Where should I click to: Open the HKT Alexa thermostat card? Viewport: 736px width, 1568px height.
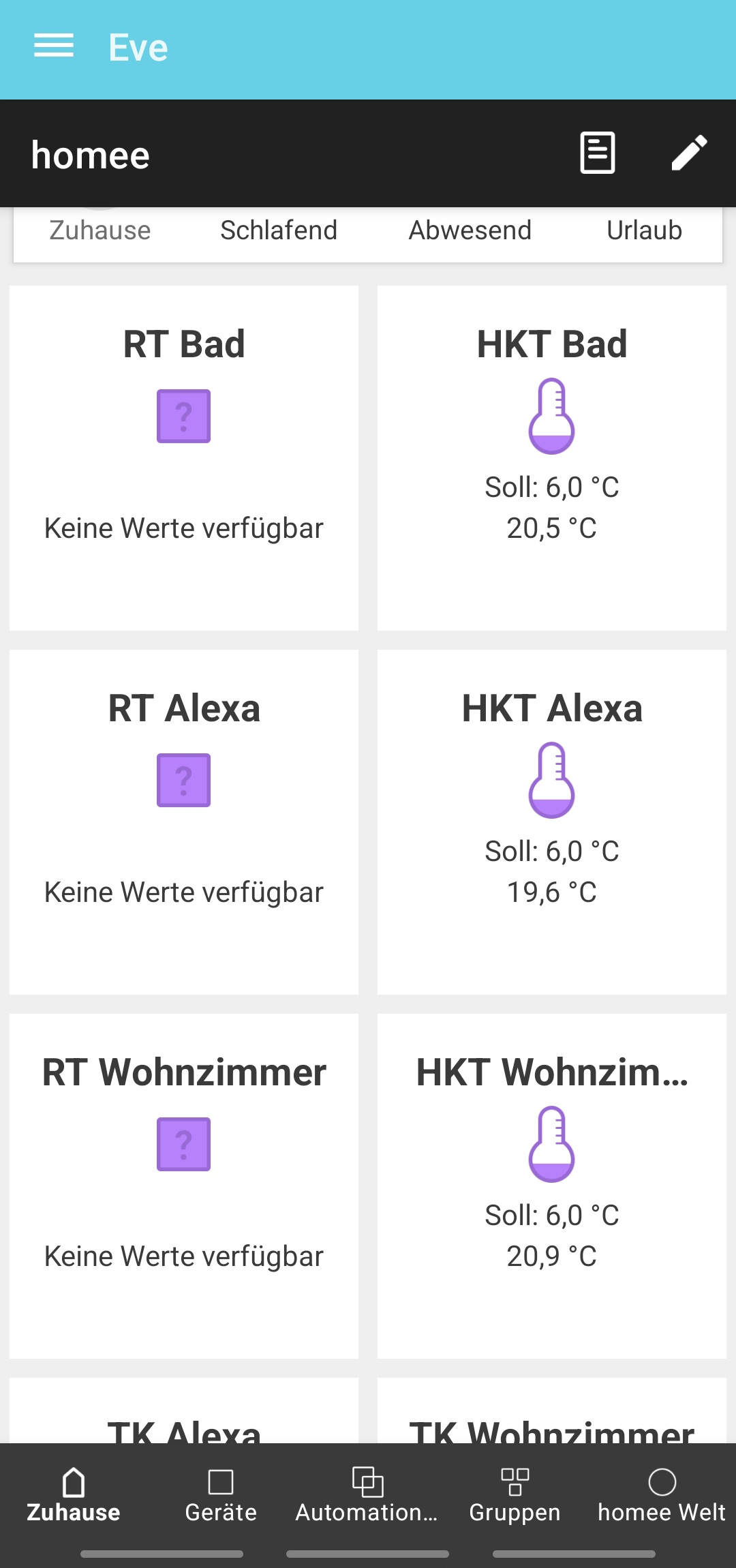coord(551,821)
